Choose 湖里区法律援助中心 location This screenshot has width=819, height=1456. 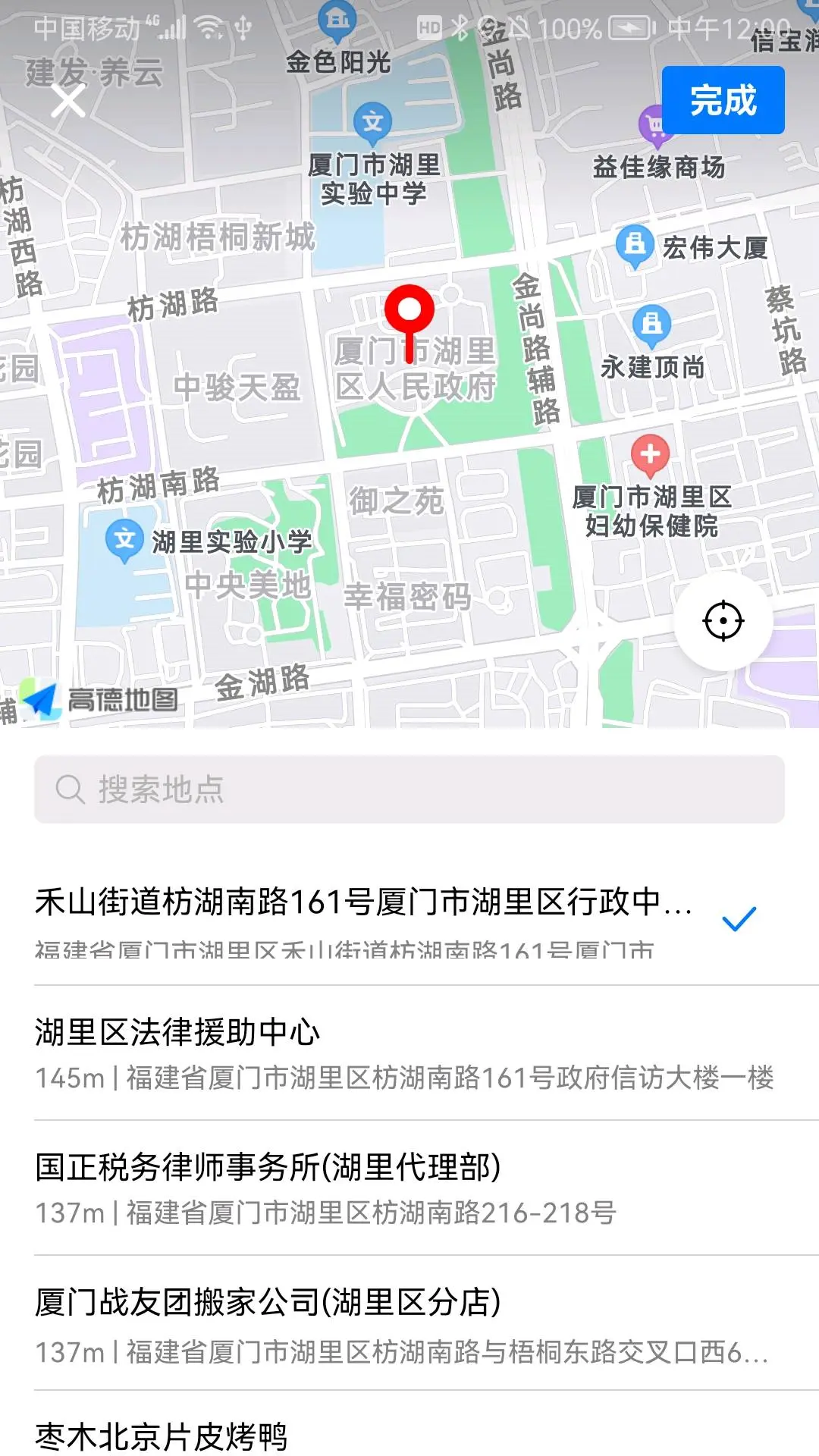click(x=405, y=1053)
